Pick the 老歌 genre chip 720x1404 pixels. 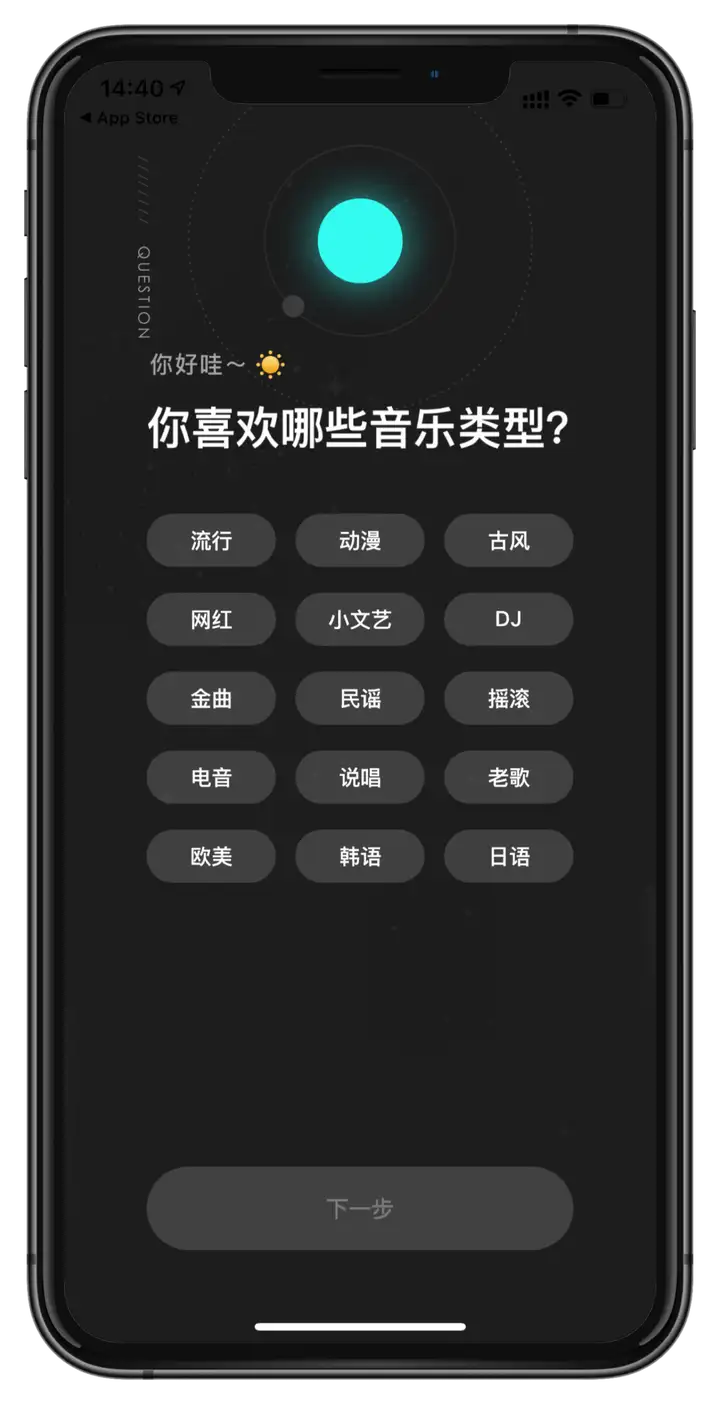point(508,777)
